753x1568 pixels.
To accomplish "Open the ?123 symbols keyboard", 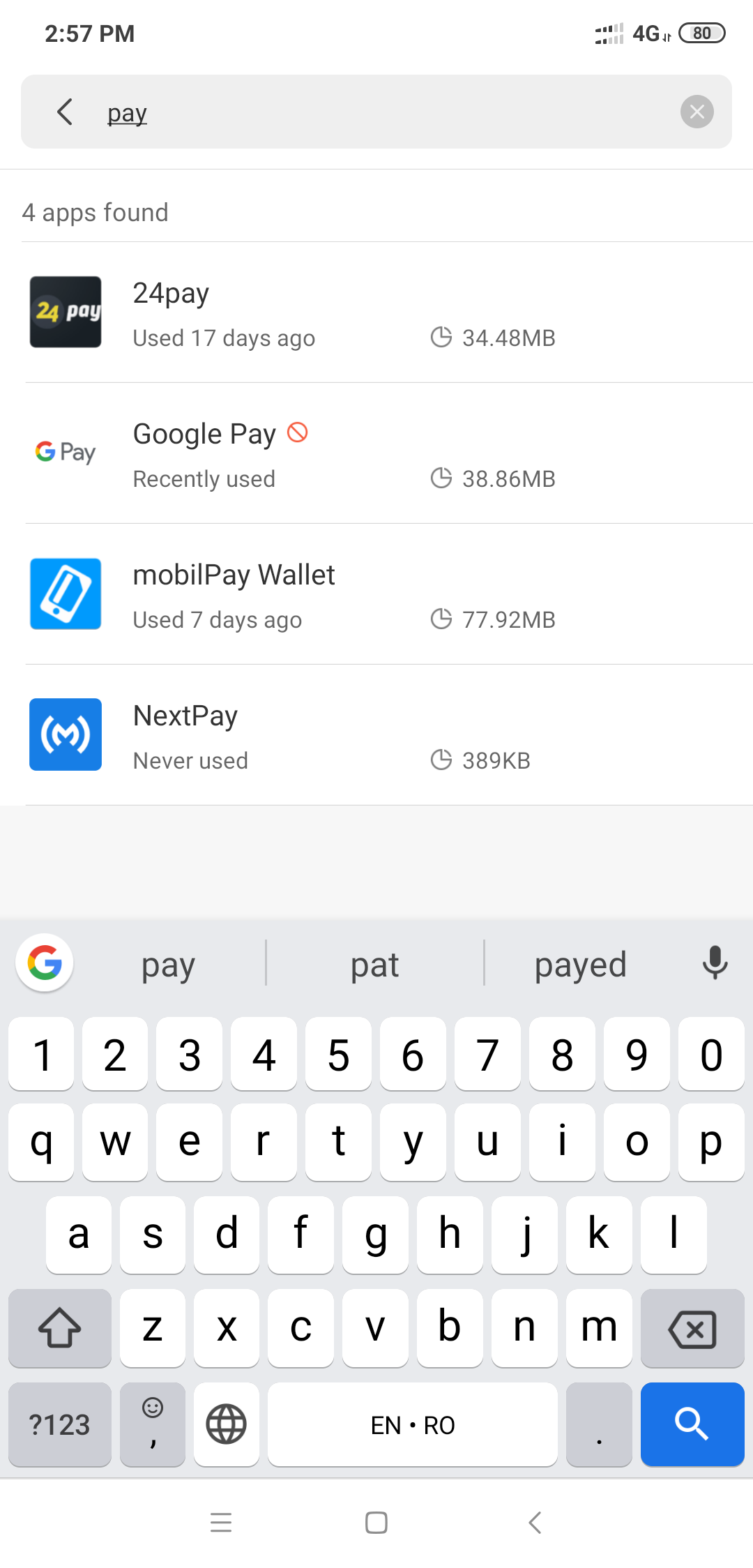I will (60, 1424).
